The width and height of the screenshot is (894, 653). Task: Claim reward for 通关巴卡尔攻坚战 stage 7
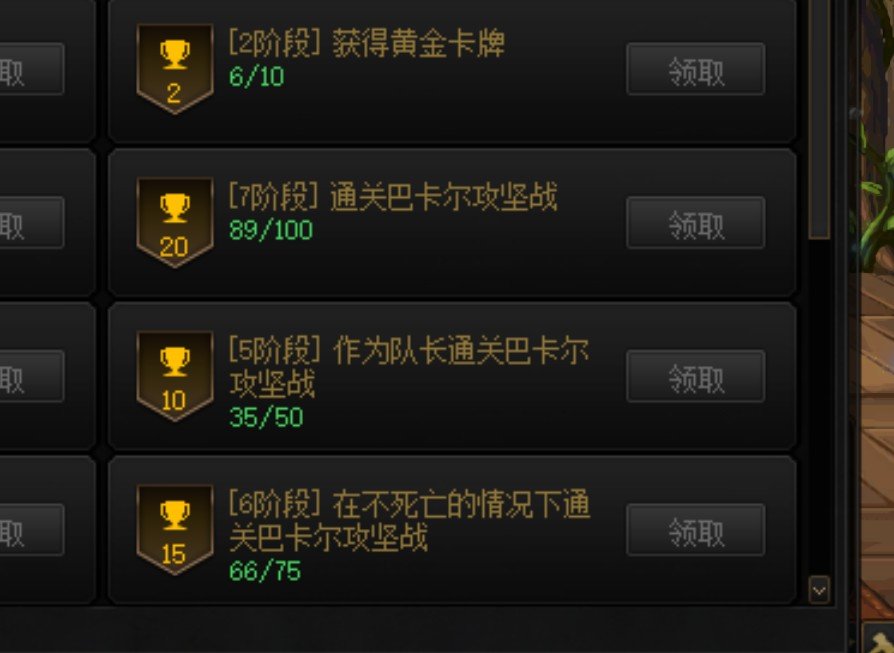(x=695, y=223)
